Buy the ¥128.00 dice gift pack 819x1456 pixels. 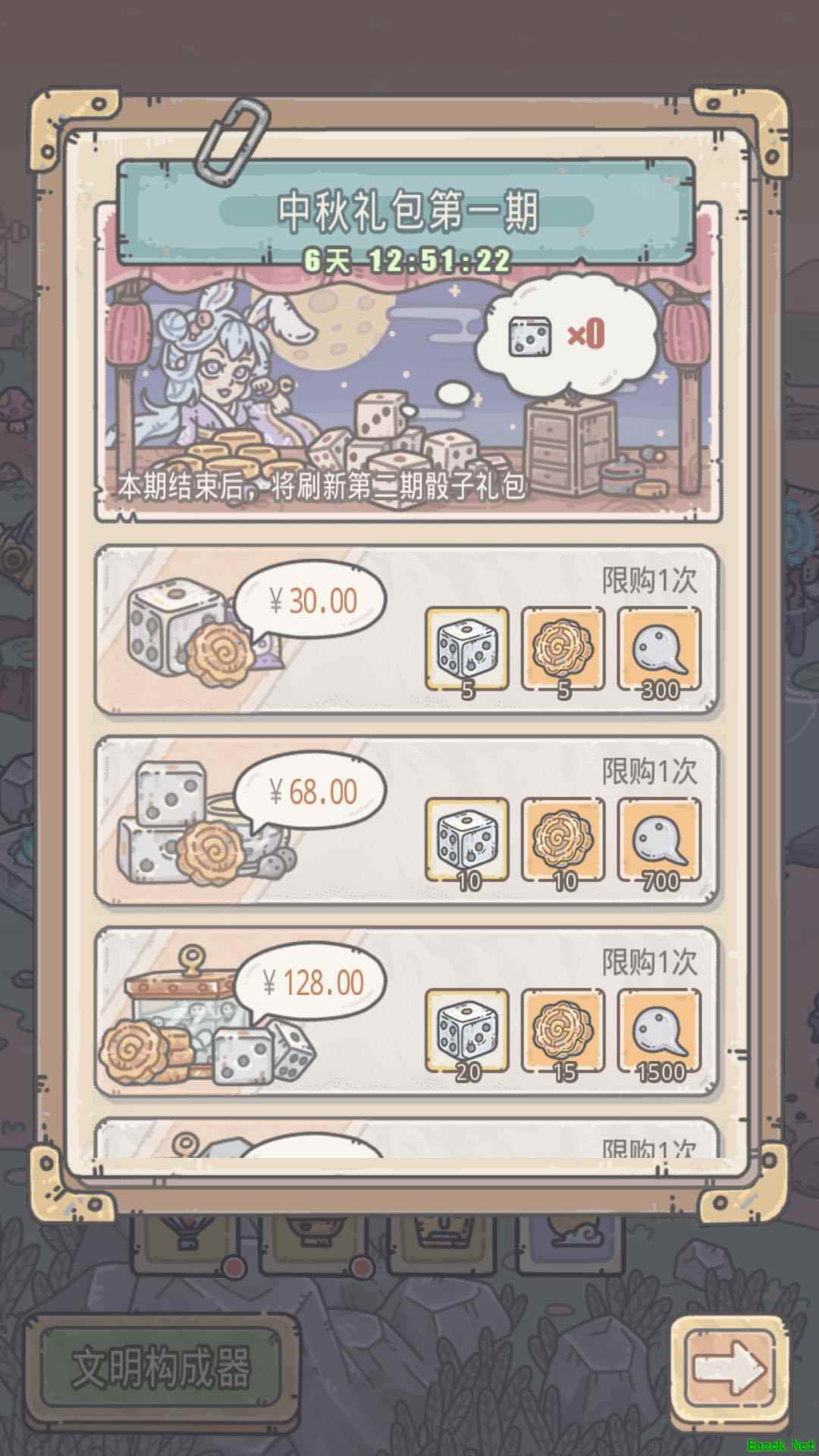[x=311, y=984]
